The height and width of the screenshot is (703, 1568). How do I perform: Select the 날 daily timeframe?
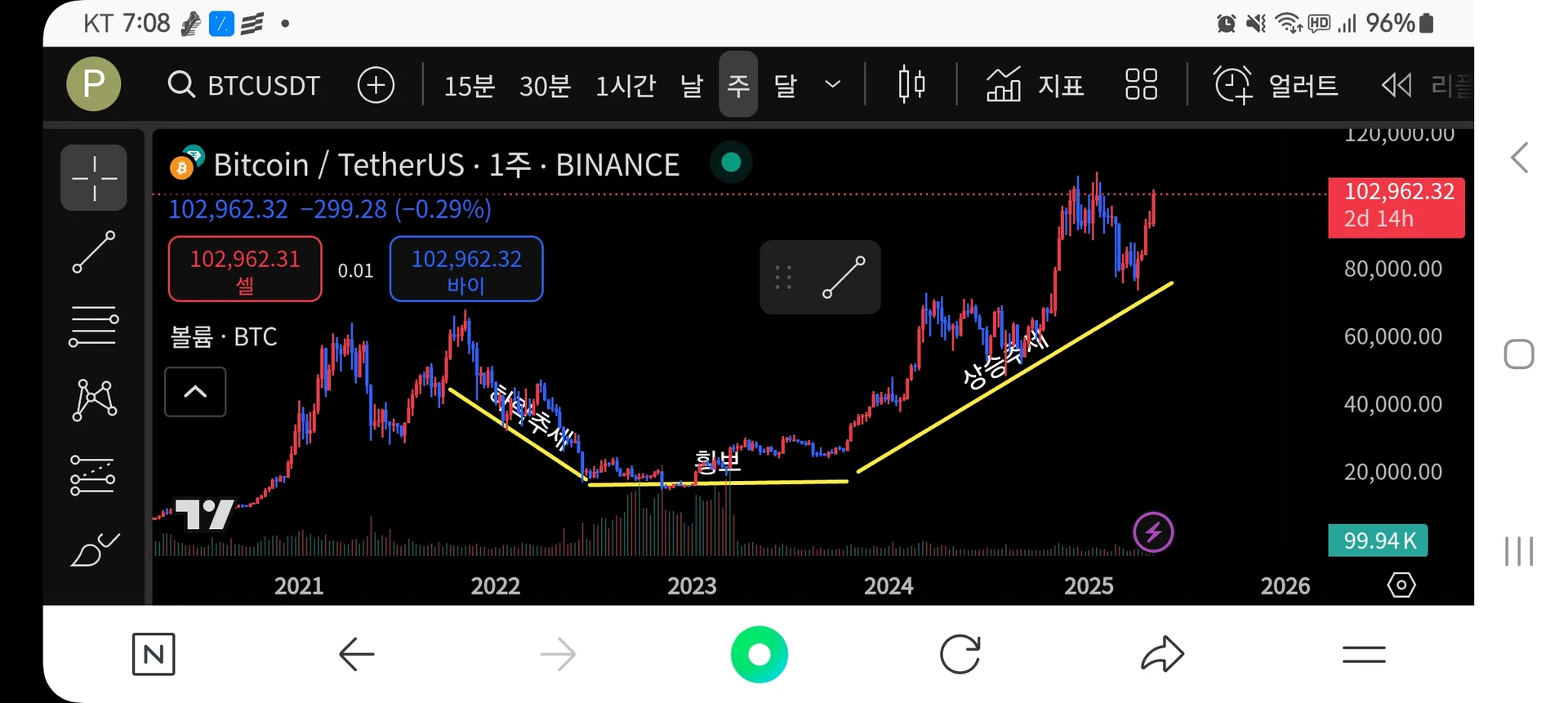691,85
